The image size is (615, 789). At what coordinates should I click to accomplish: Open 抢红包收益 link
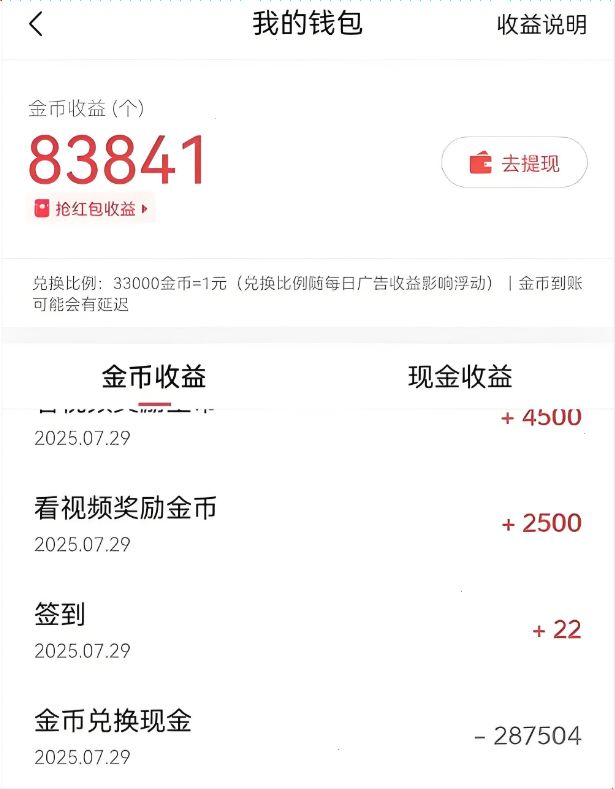(x=92, y=209)
